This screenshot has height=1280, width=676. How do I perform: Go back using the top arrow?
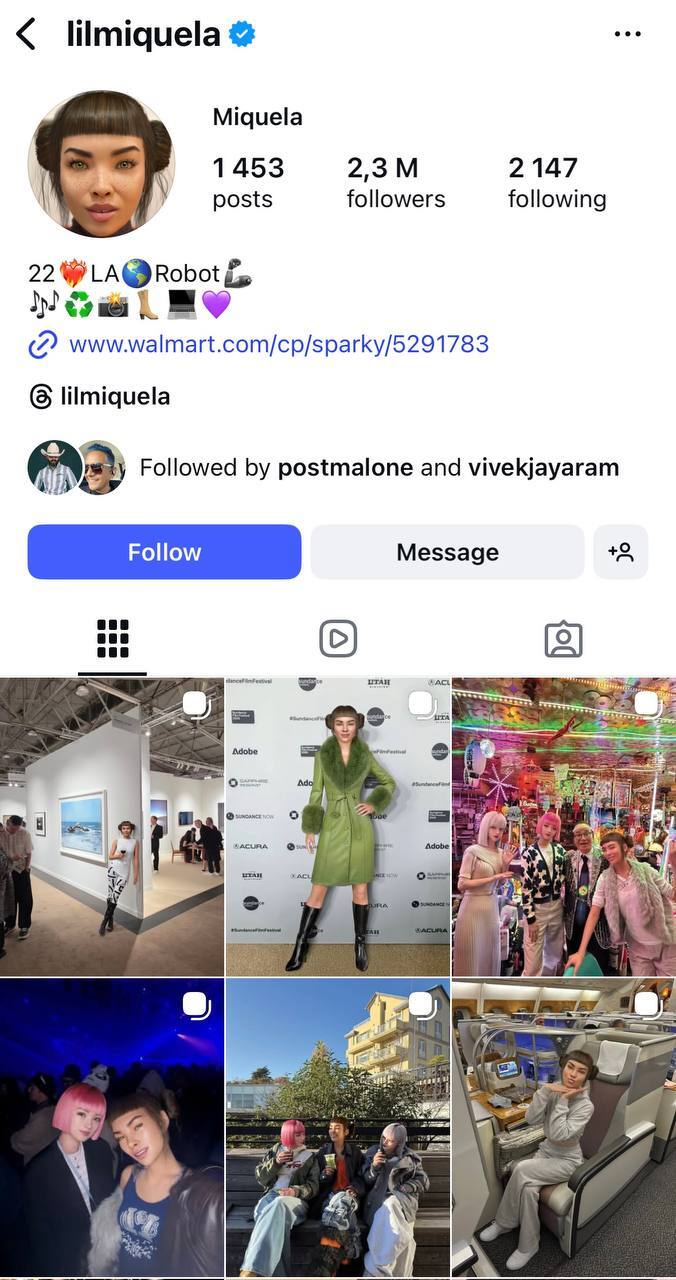pyautogui.click(x=26, y=34)
